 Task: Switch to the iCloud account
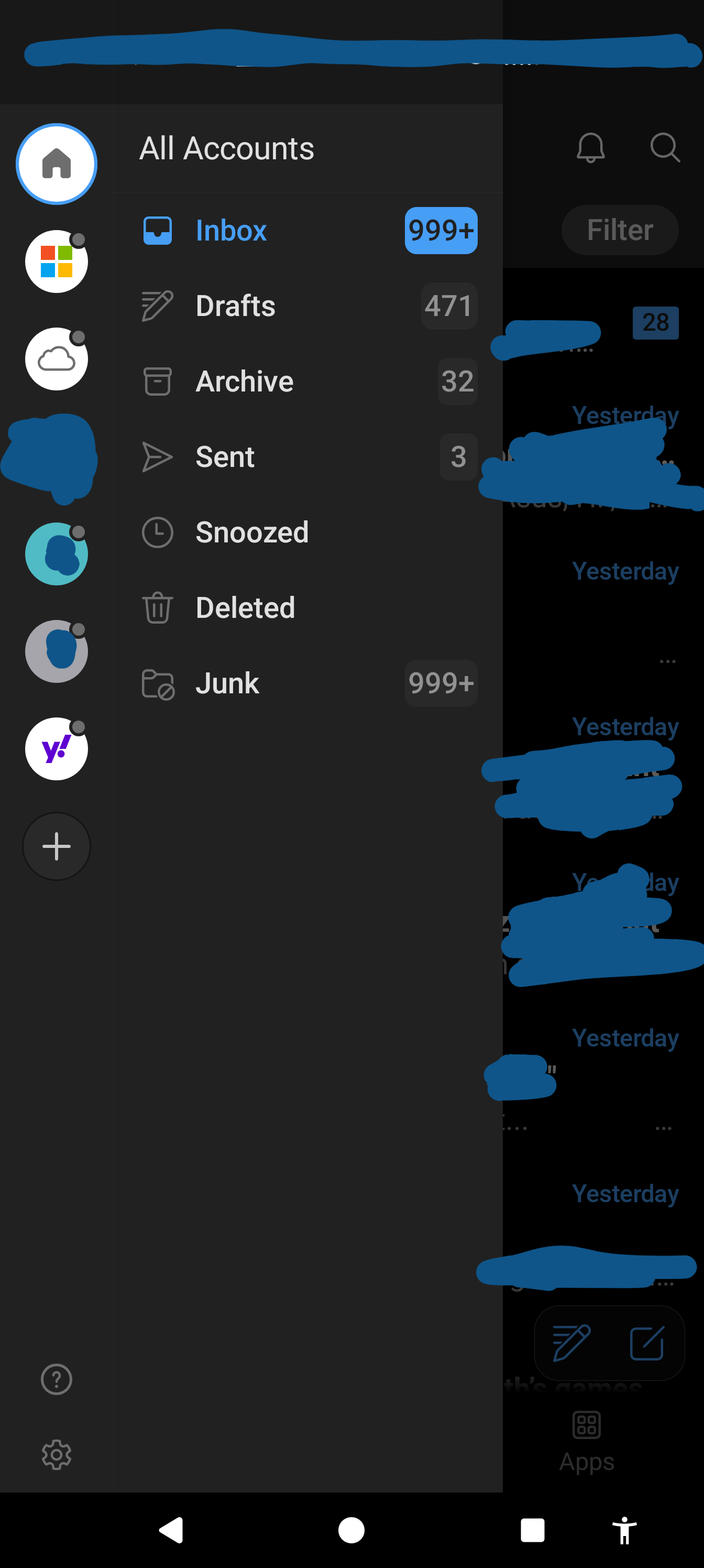[x=57, y=359]
